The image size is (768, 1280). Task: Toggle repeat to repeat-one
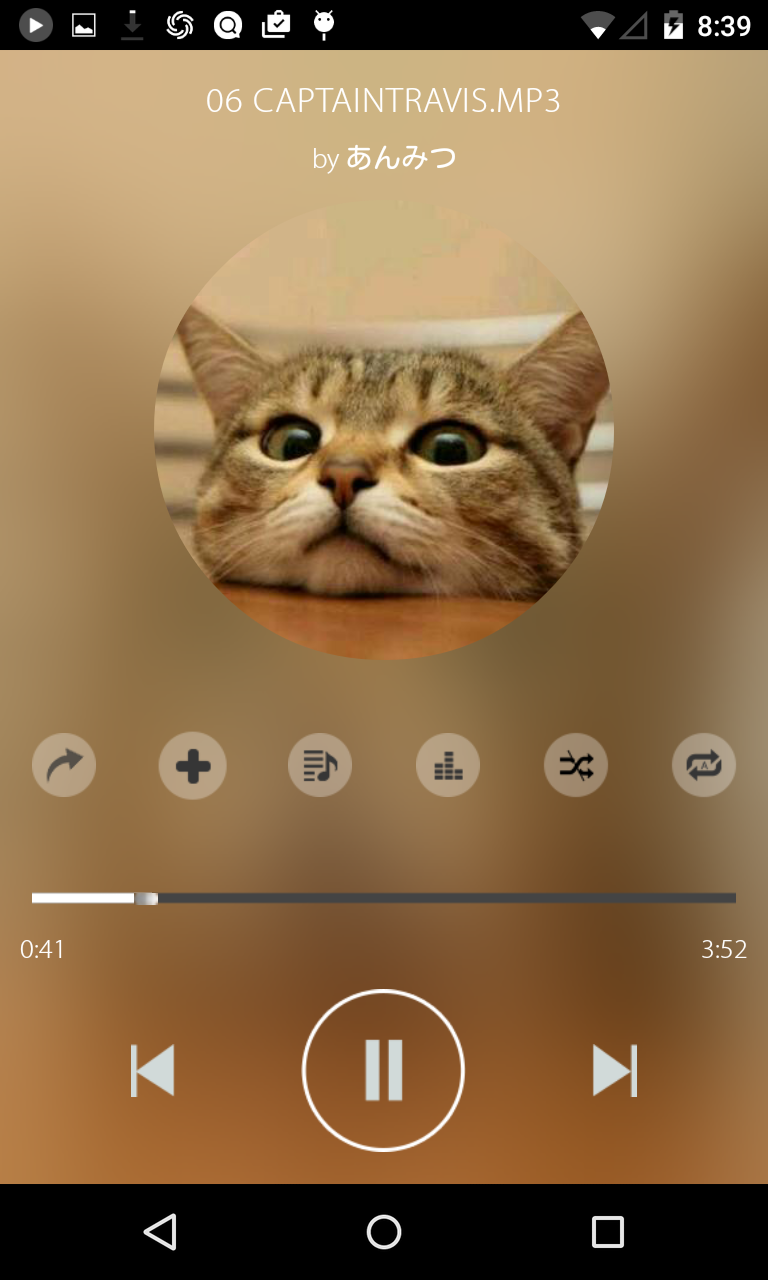click(703, 765)
